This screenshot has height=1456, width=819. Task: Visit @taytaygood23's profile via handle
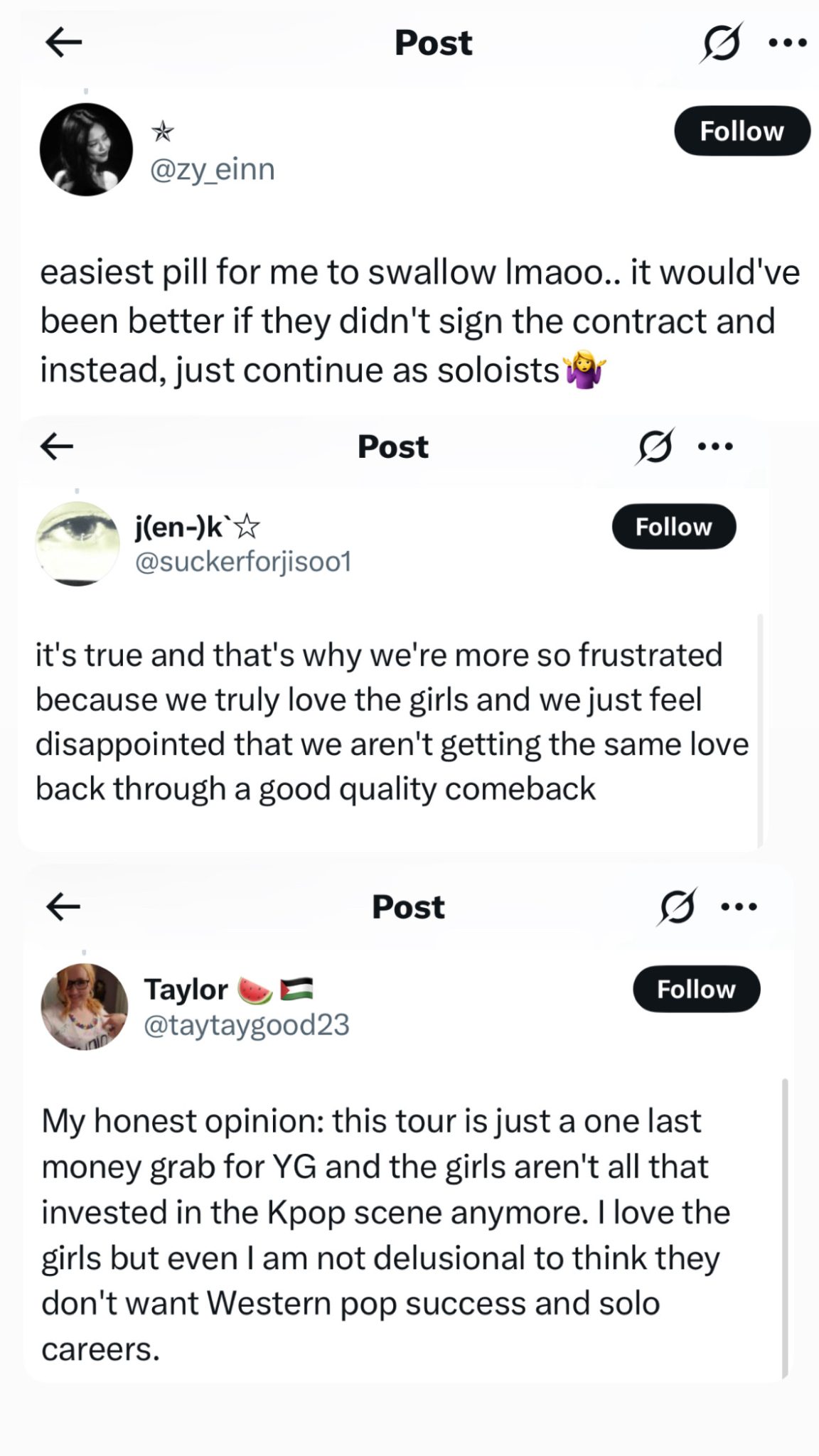click(x=246, y=1025)
